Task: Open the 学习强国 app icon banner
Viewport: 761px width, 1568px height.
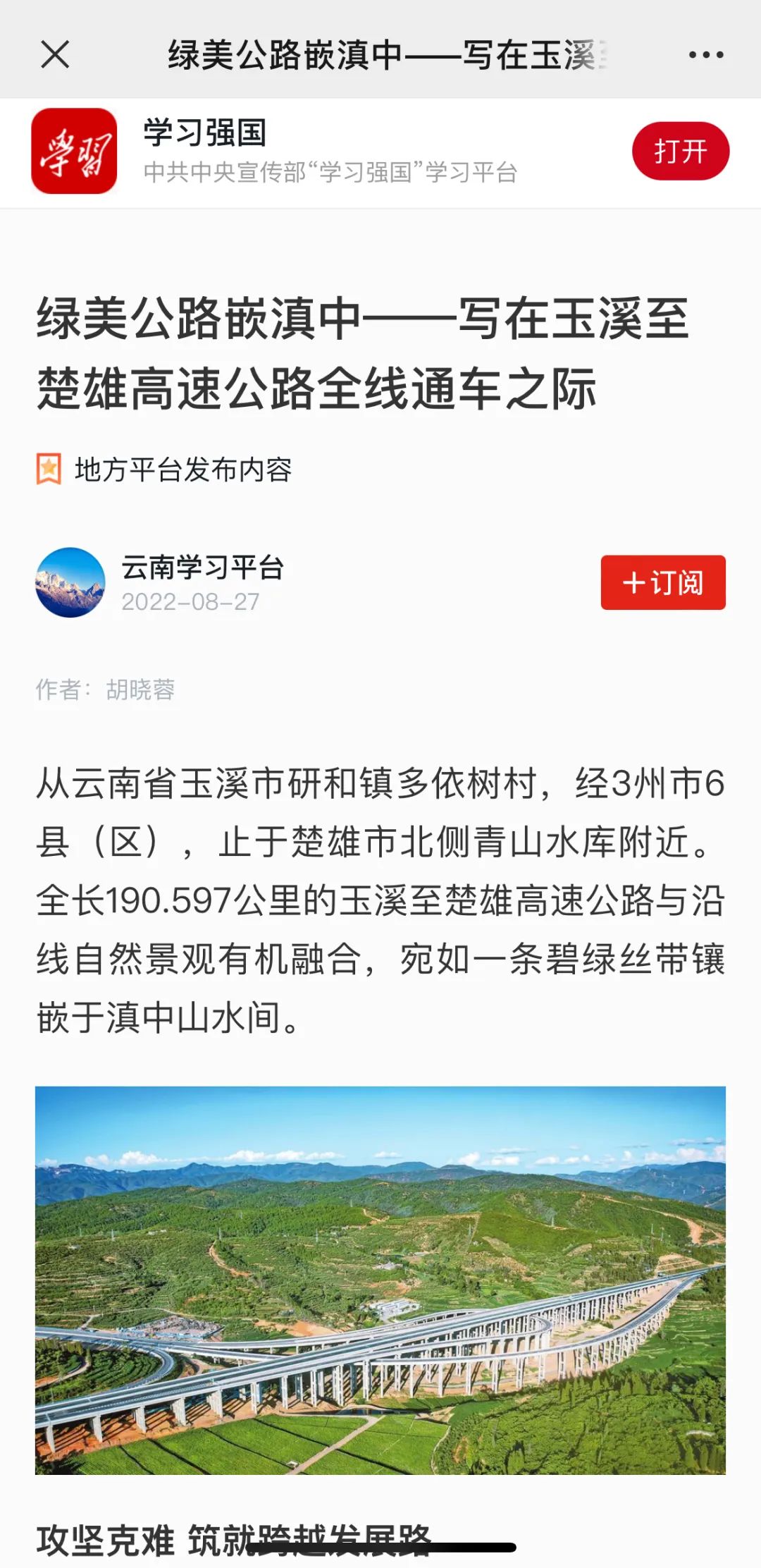Action: click(x=74, y=151)
